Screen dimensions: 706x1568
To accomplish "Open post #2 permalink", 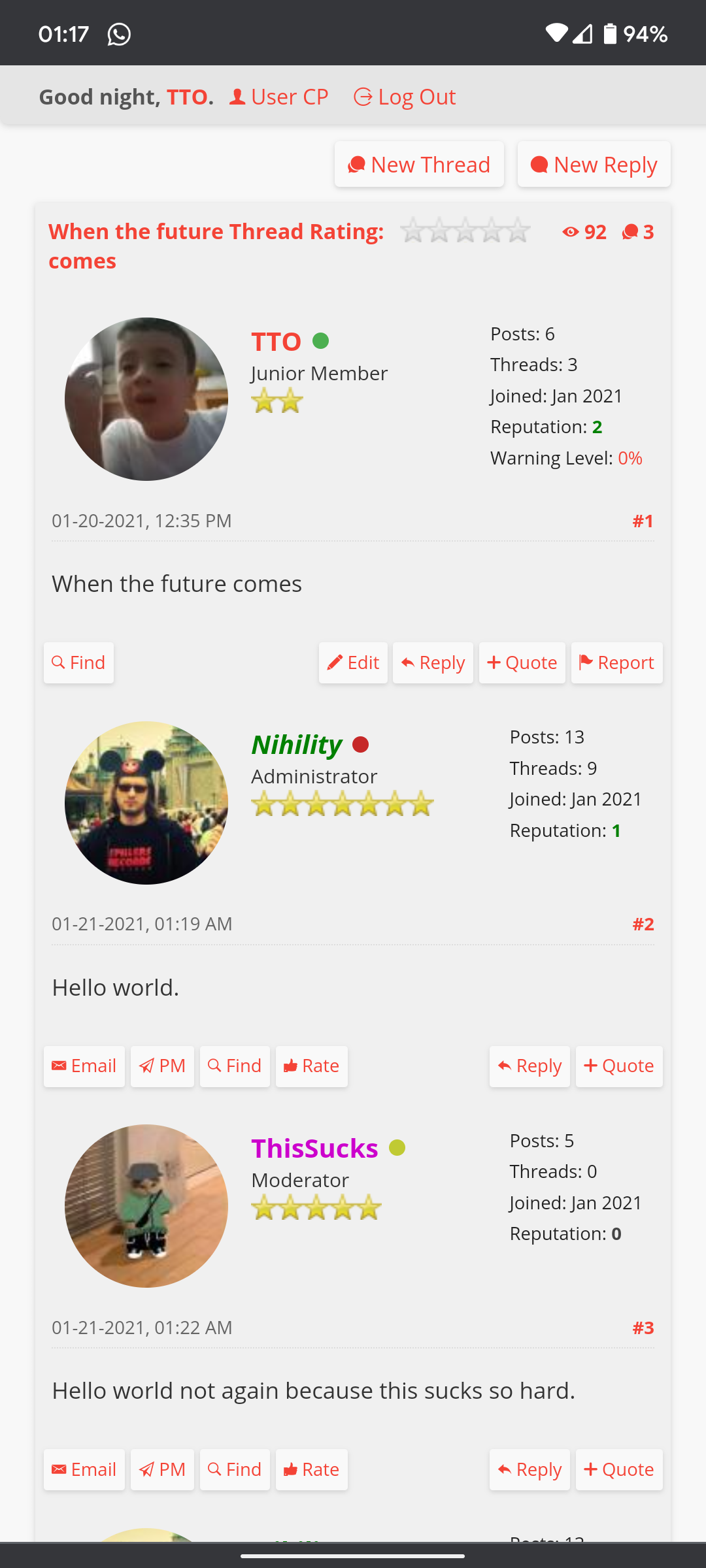I will [643, 924].
